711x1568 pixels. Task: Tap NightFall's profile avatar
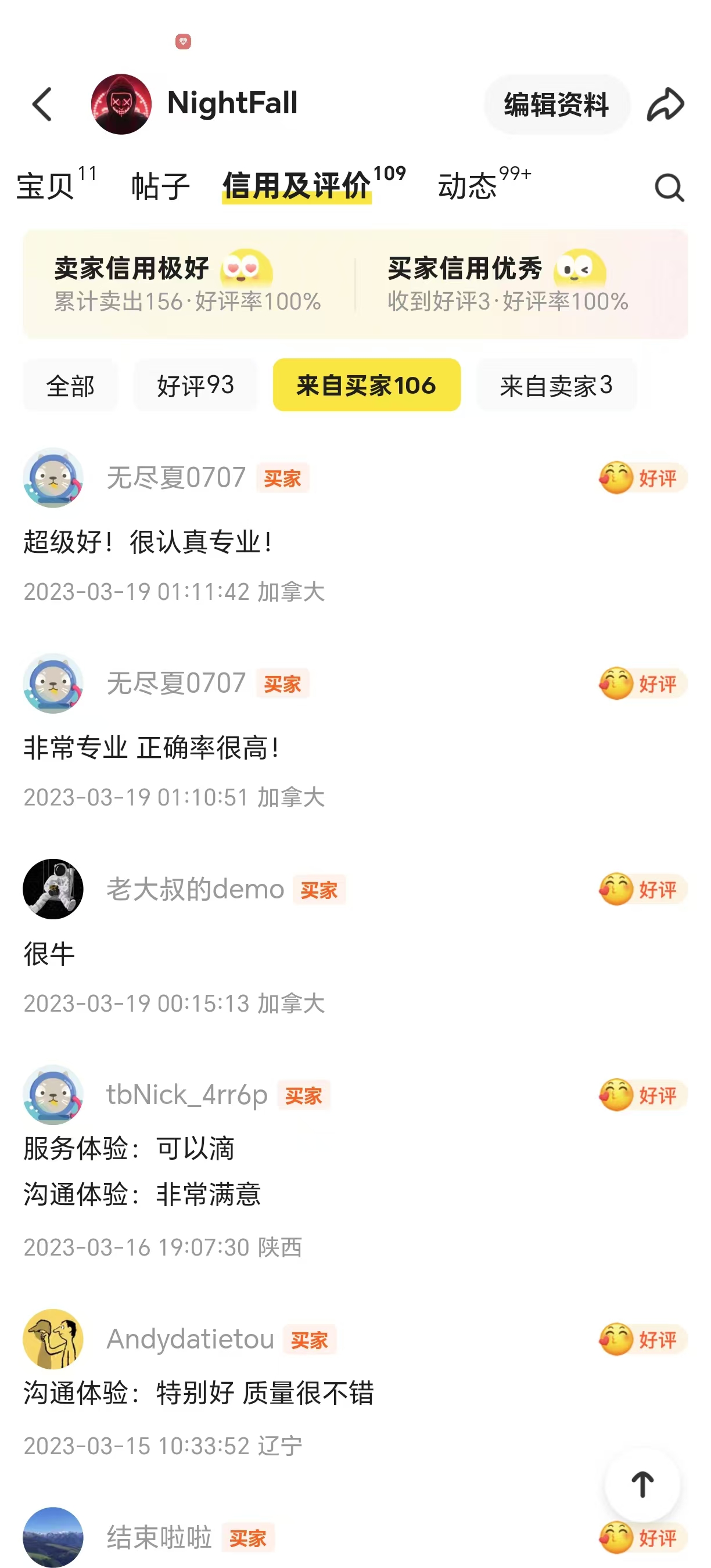121,103
